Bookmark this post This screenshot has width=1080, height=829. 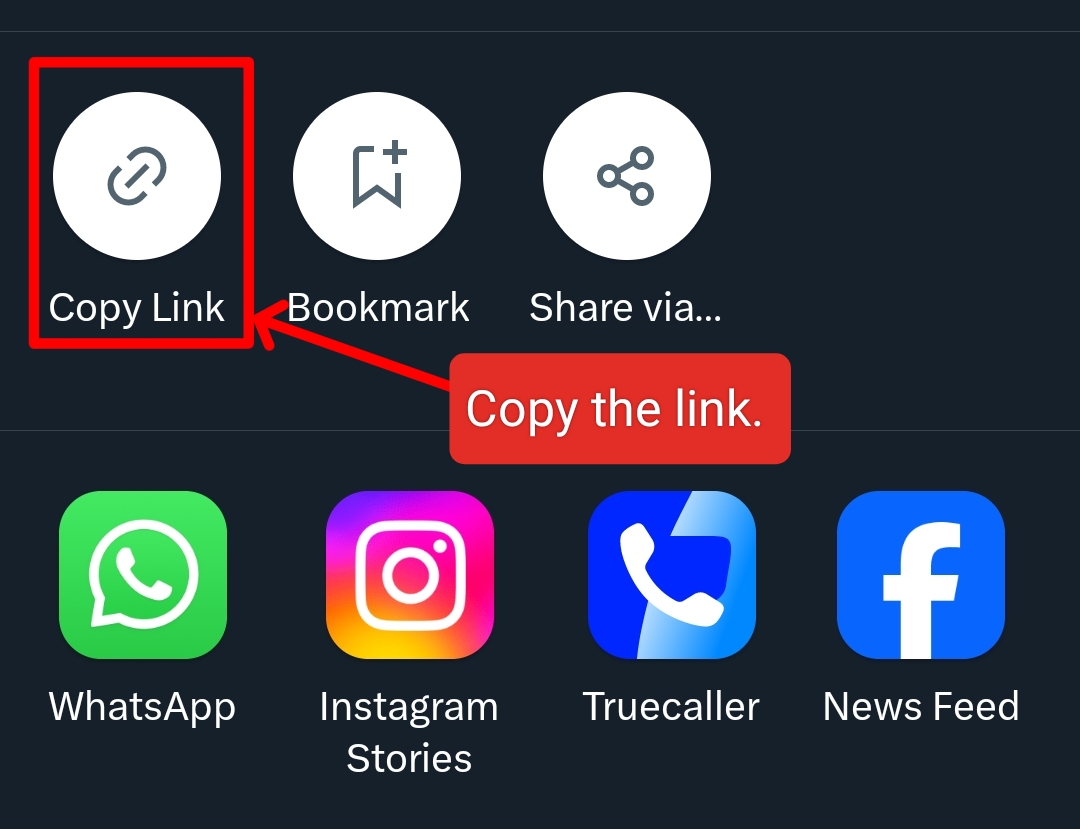[x=377, y=176]
